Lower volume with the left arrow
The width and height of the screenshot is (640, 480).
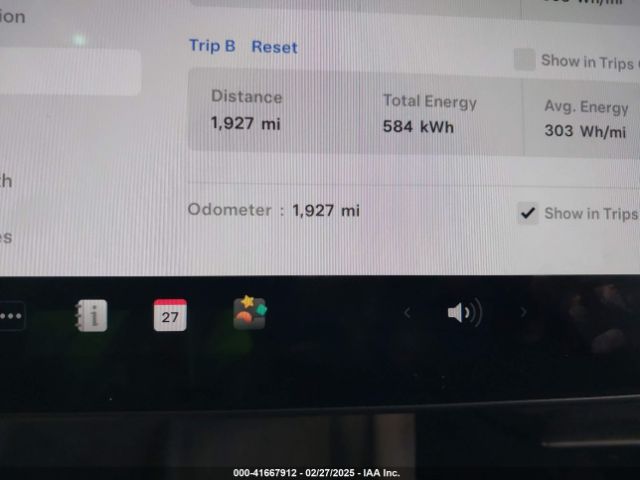click(x=407, y=313)
